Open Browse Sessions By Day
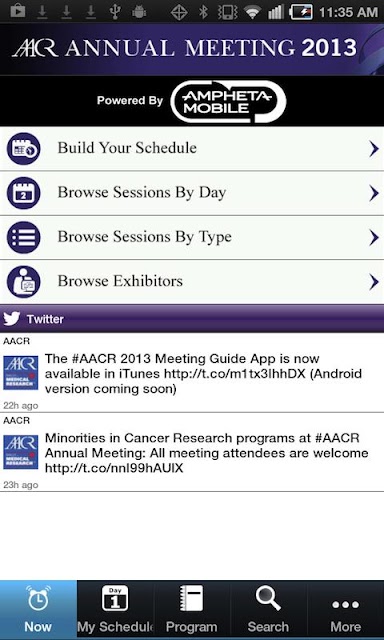The width and height of the screenshot is (384, 640). (192, 193)
